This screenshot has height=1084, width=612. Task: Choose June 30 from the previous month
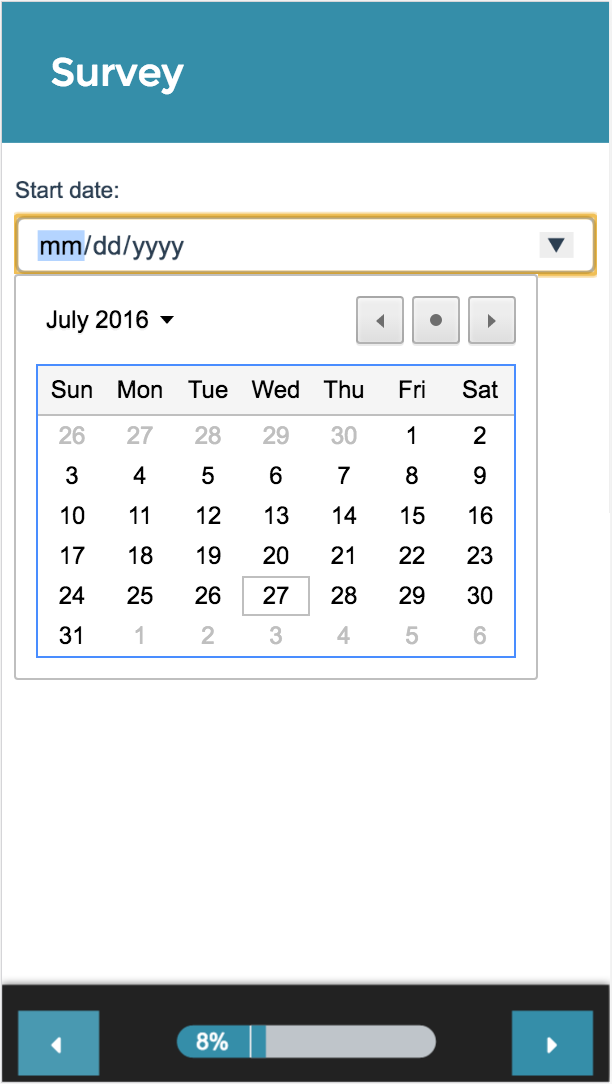pyautogui.click(x=344, y=436)
